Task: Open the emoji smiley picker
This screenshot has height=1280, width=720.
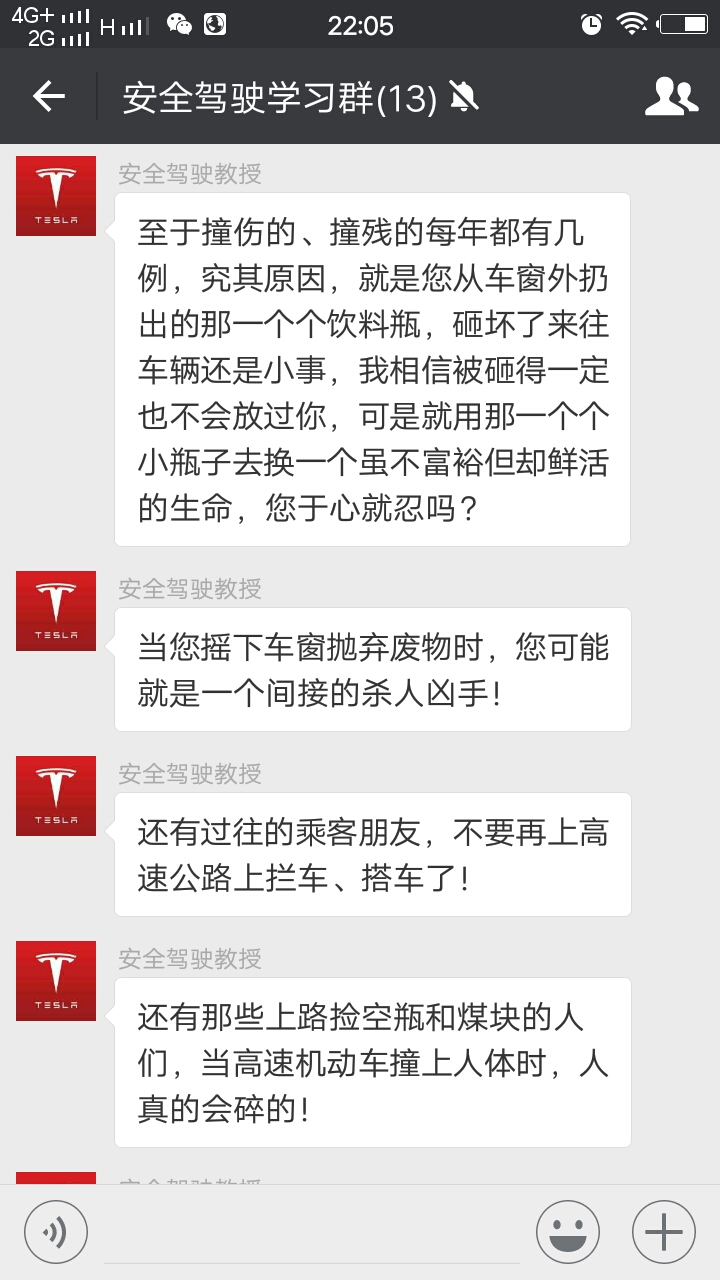Action: (x=567, y=1231)
